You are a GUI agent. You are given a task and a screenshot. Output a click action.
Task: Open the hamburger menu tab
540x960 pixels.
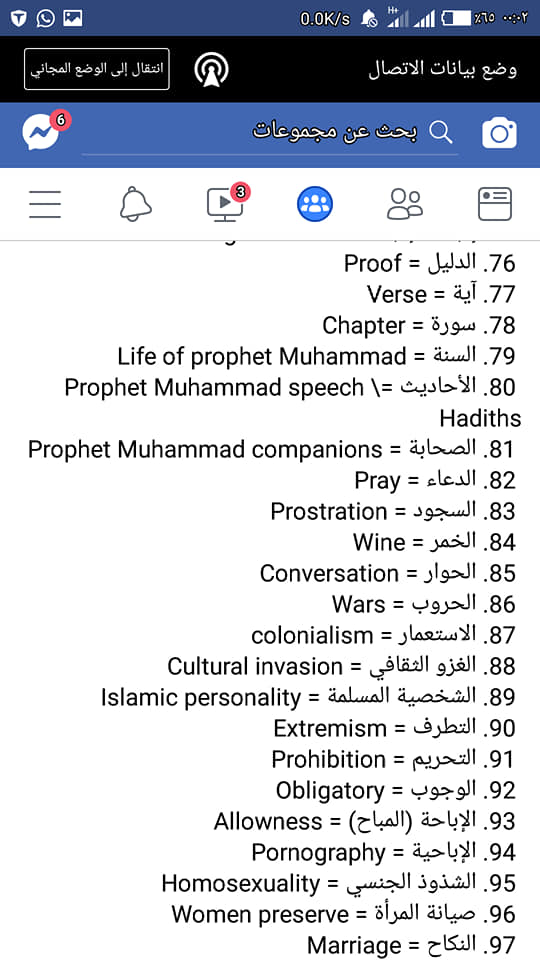[45, 204]
